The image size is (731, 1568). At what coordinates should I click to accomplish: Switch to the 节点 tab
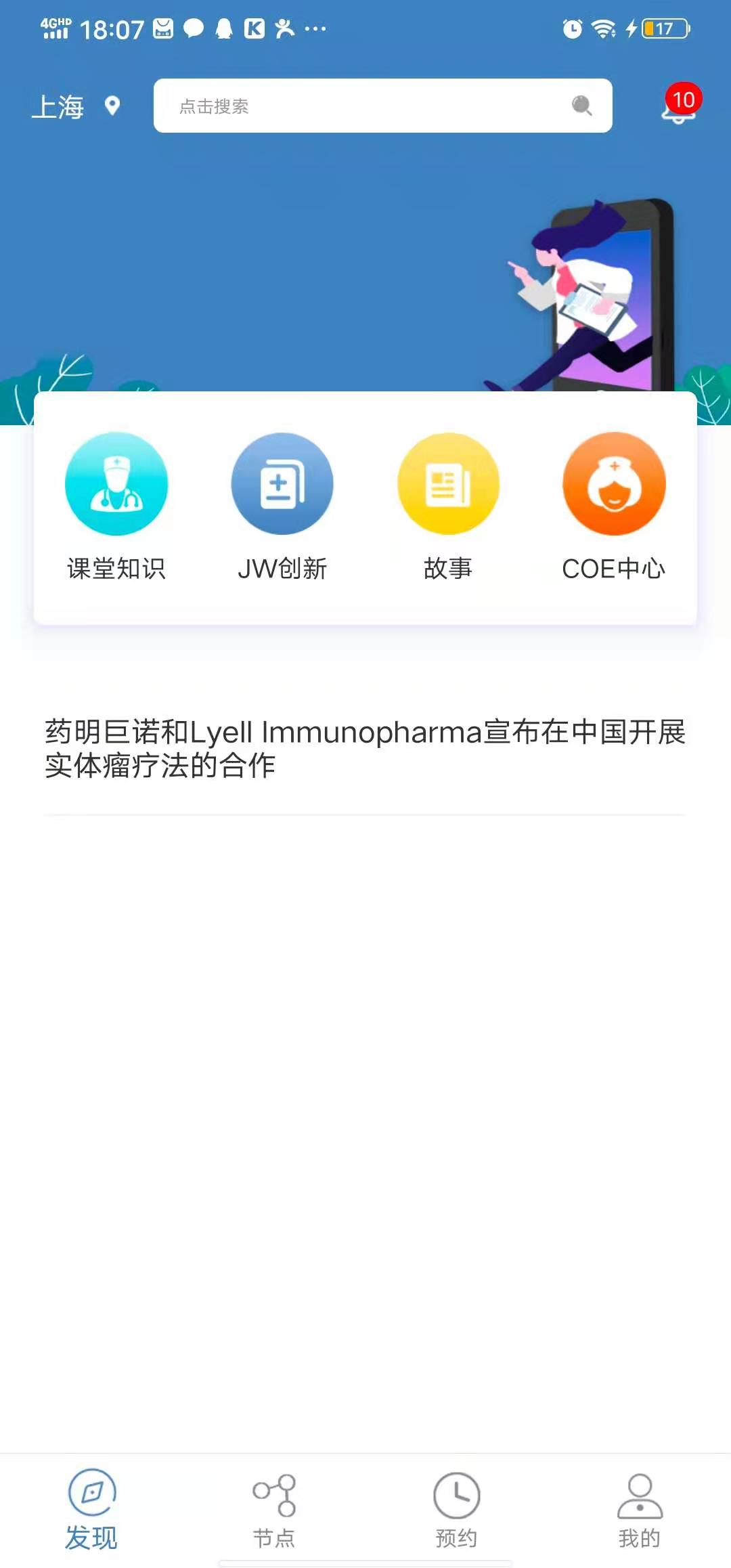274,1509
